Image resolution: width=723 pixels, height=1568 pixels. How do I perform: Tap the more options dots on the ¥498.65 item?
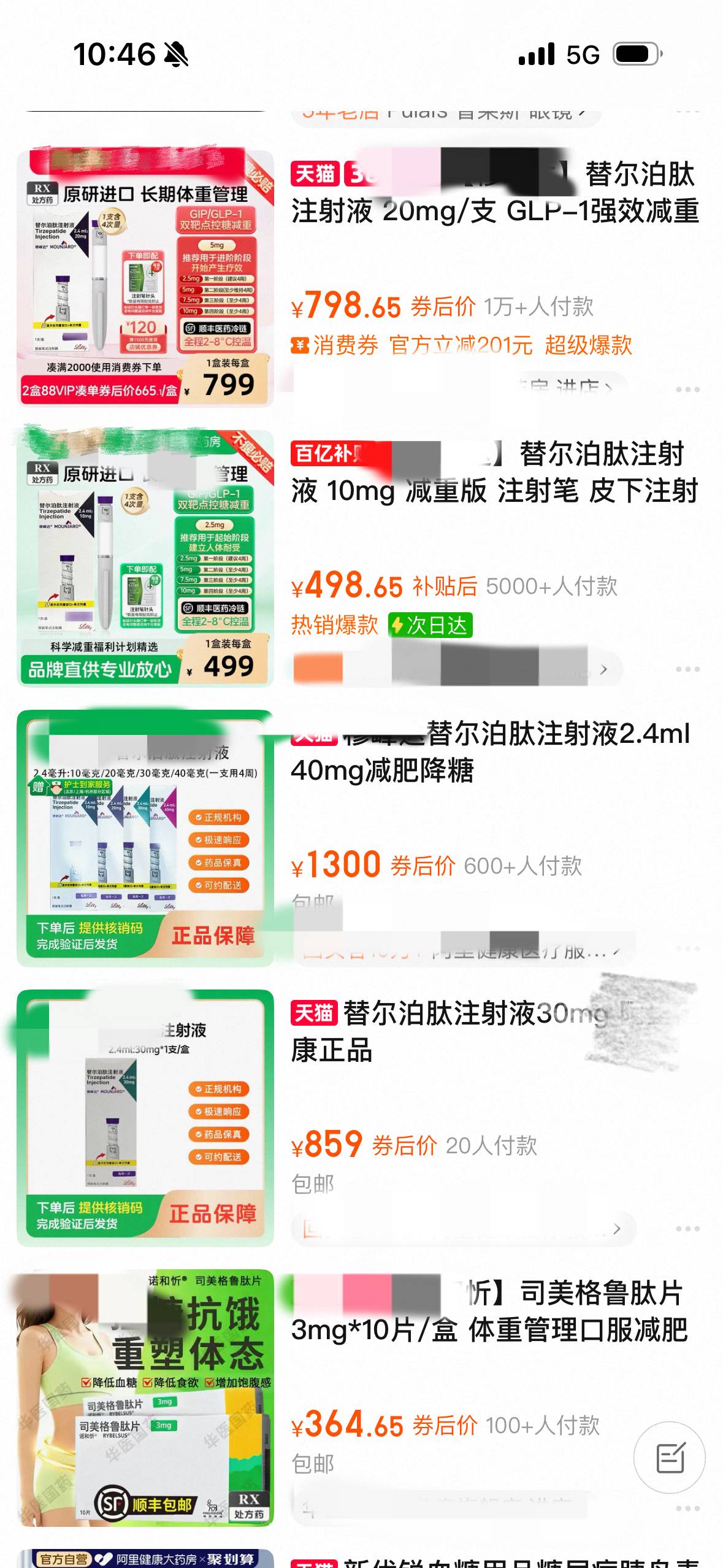point(687,669)
